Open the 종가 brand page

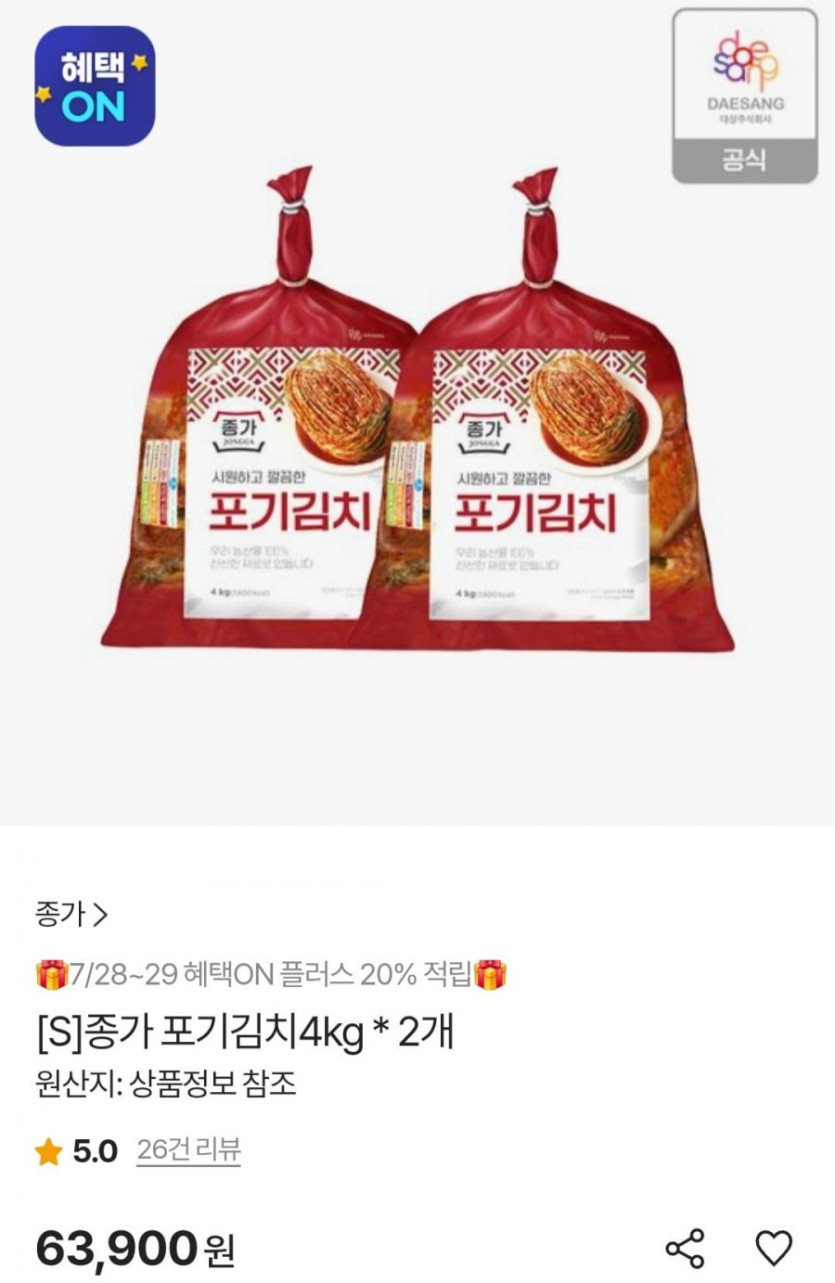[x=71, y=914]
